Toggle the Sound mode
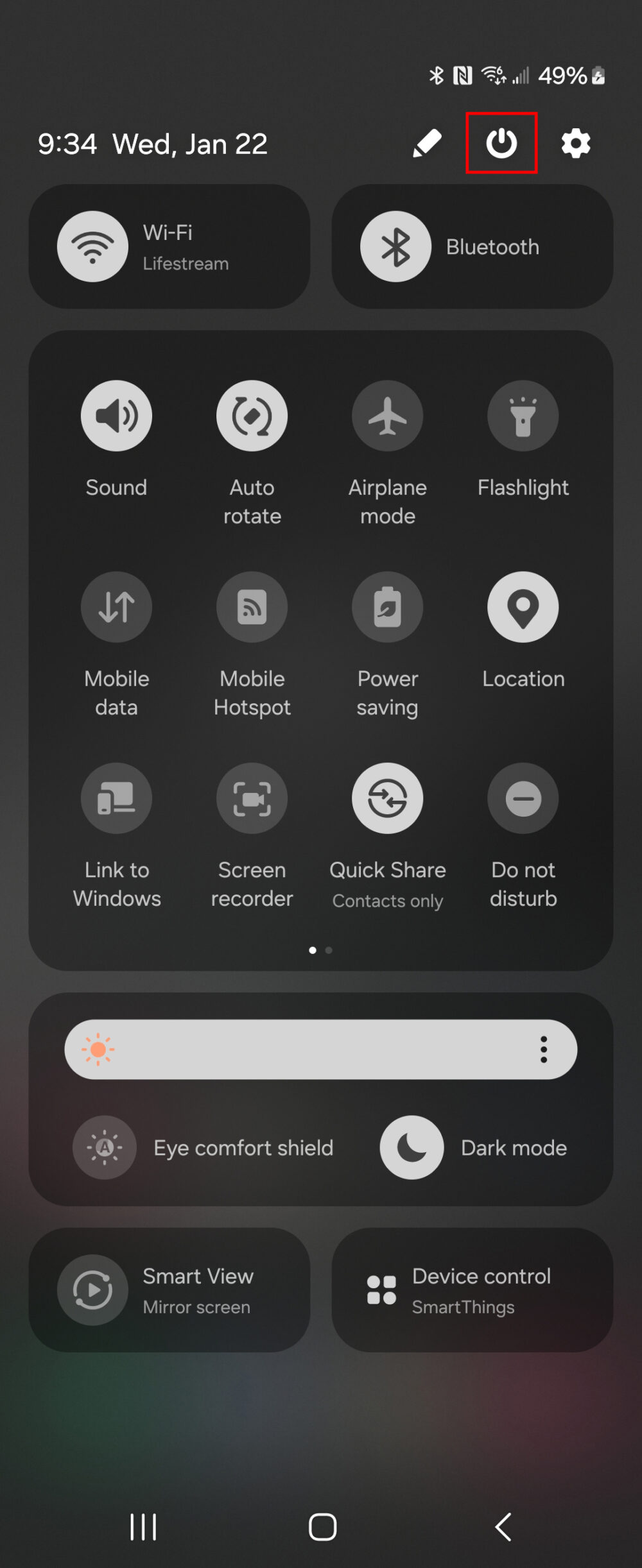 [116, 416]
